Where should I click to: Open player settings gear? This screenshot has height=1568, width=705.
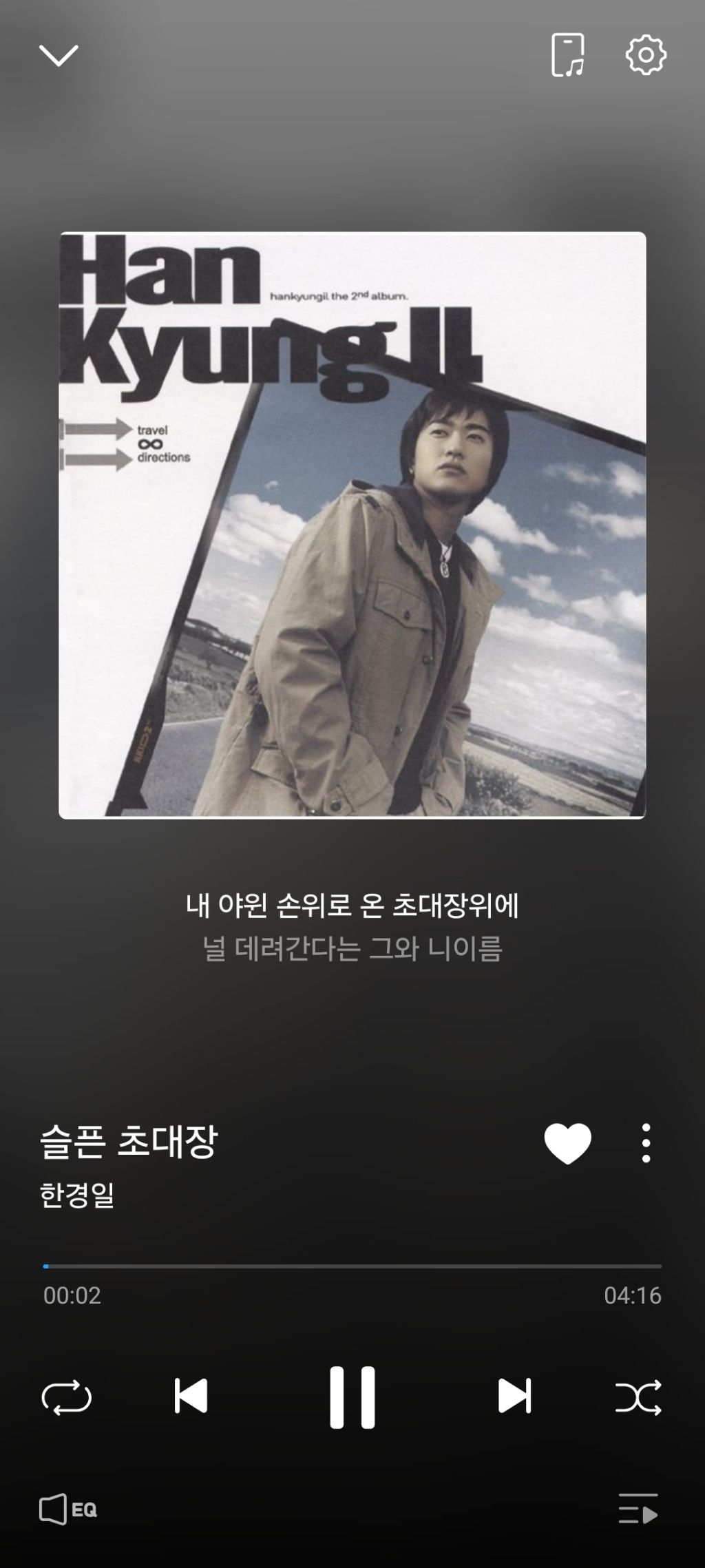click(646, 55)
